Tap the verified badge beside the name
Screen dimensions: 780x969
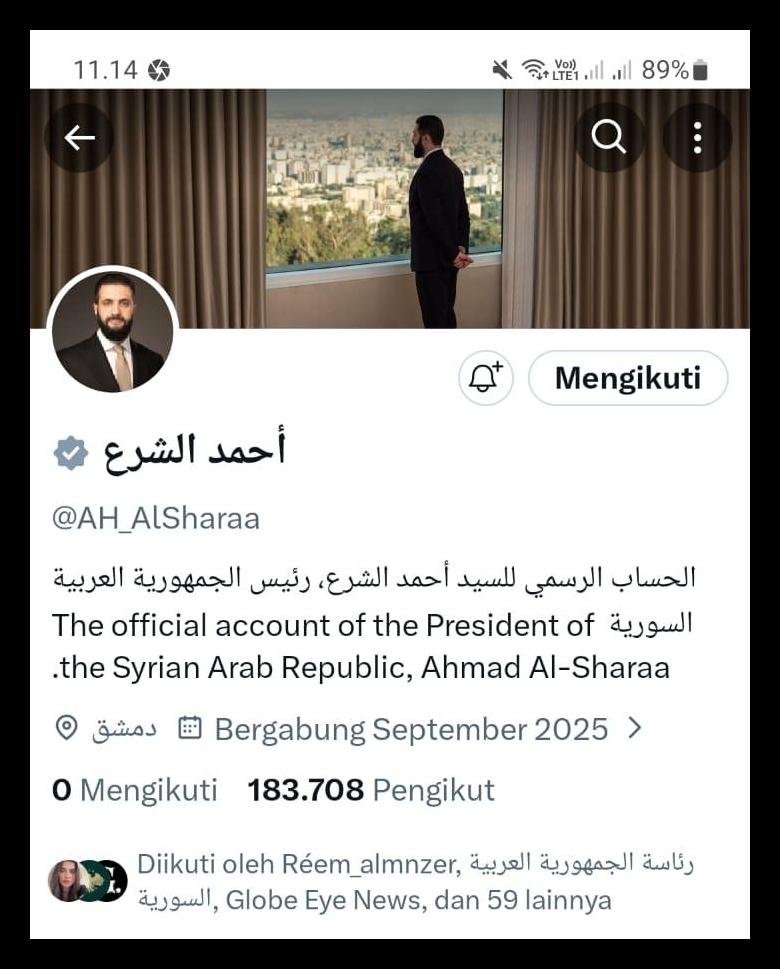pyautogui.click(x=70, y=454)
